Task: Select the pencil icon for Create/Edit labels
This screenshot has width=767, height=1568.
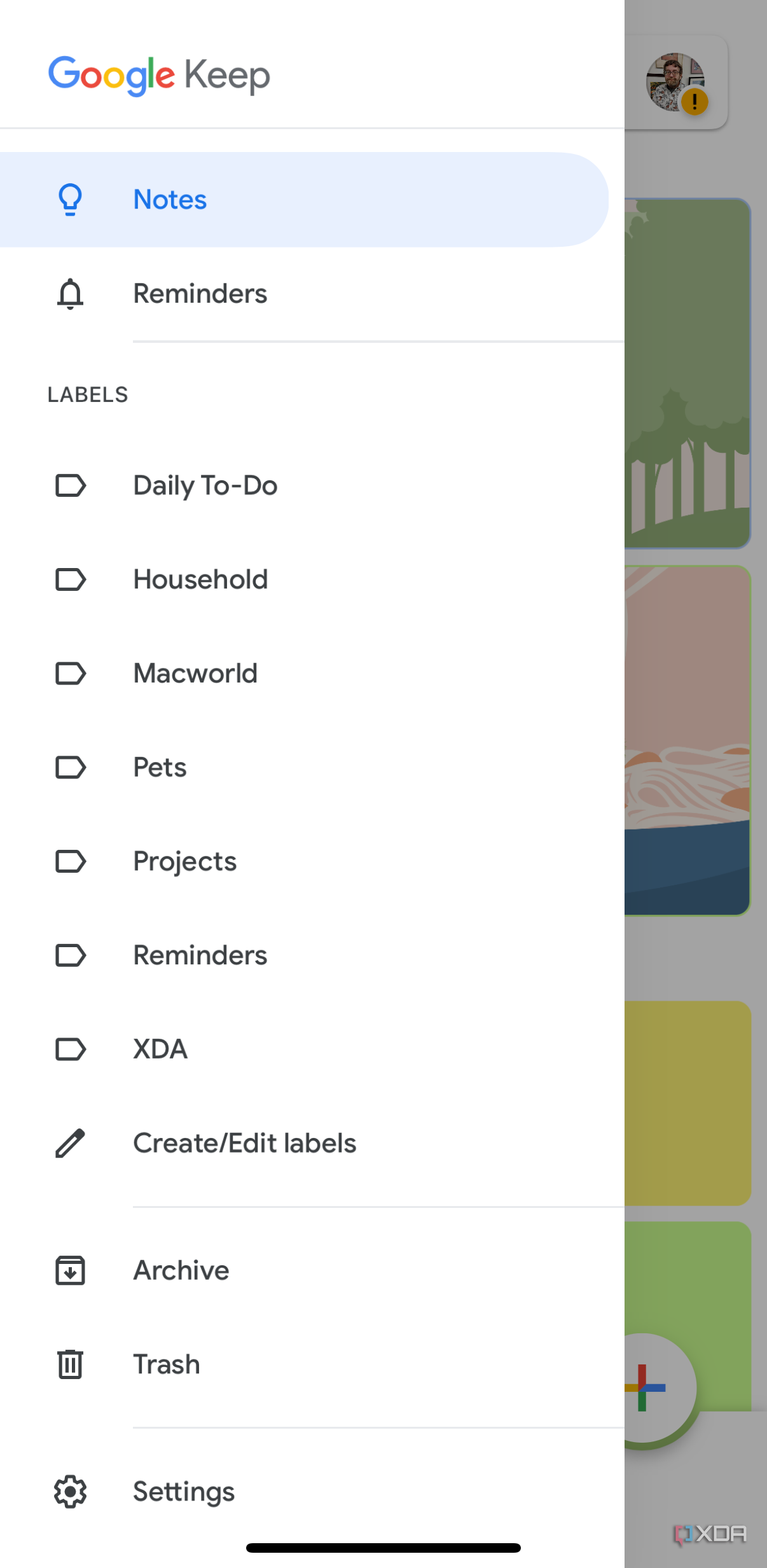Action: click(x=70, y=1142)
